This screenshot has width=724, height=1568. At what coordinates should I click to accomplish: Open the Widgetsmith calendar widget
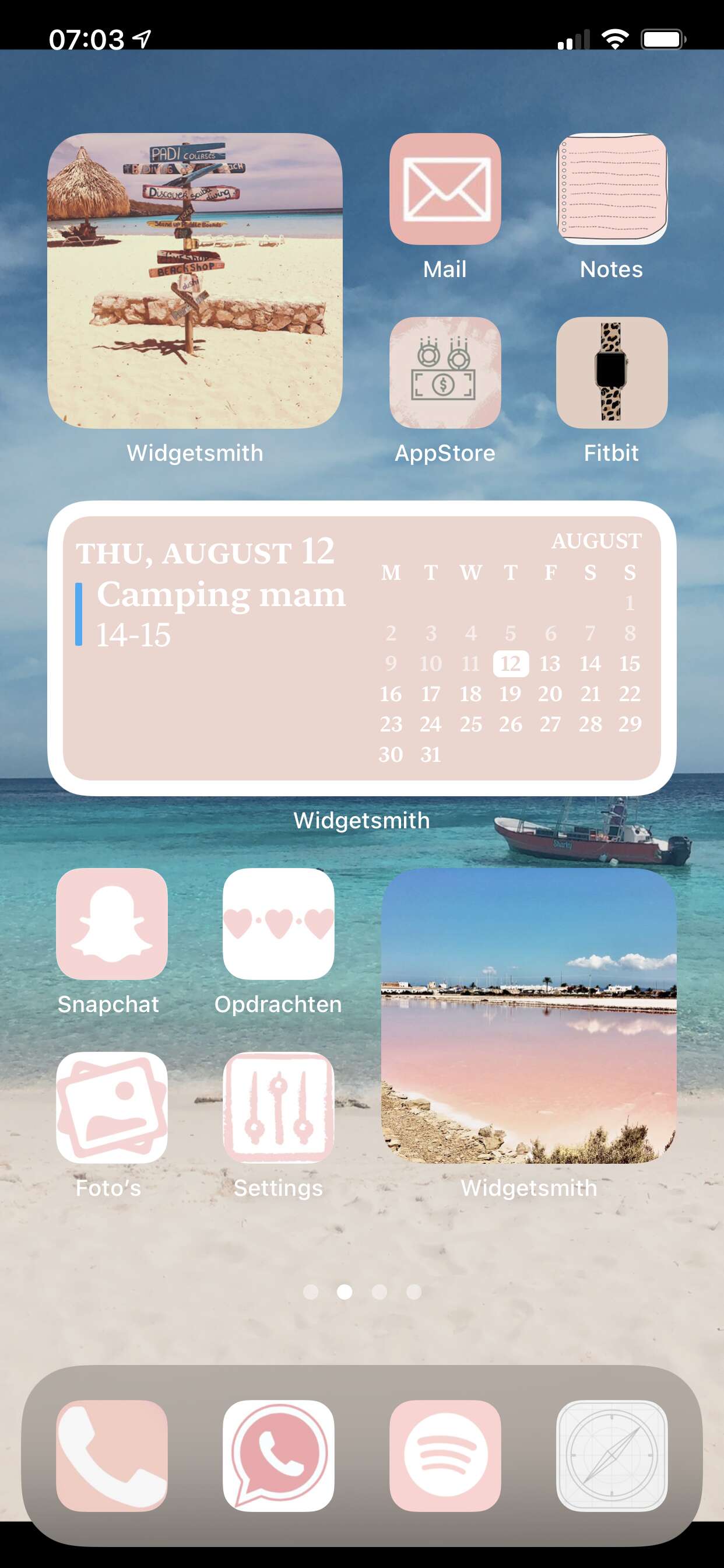point(362,648)
